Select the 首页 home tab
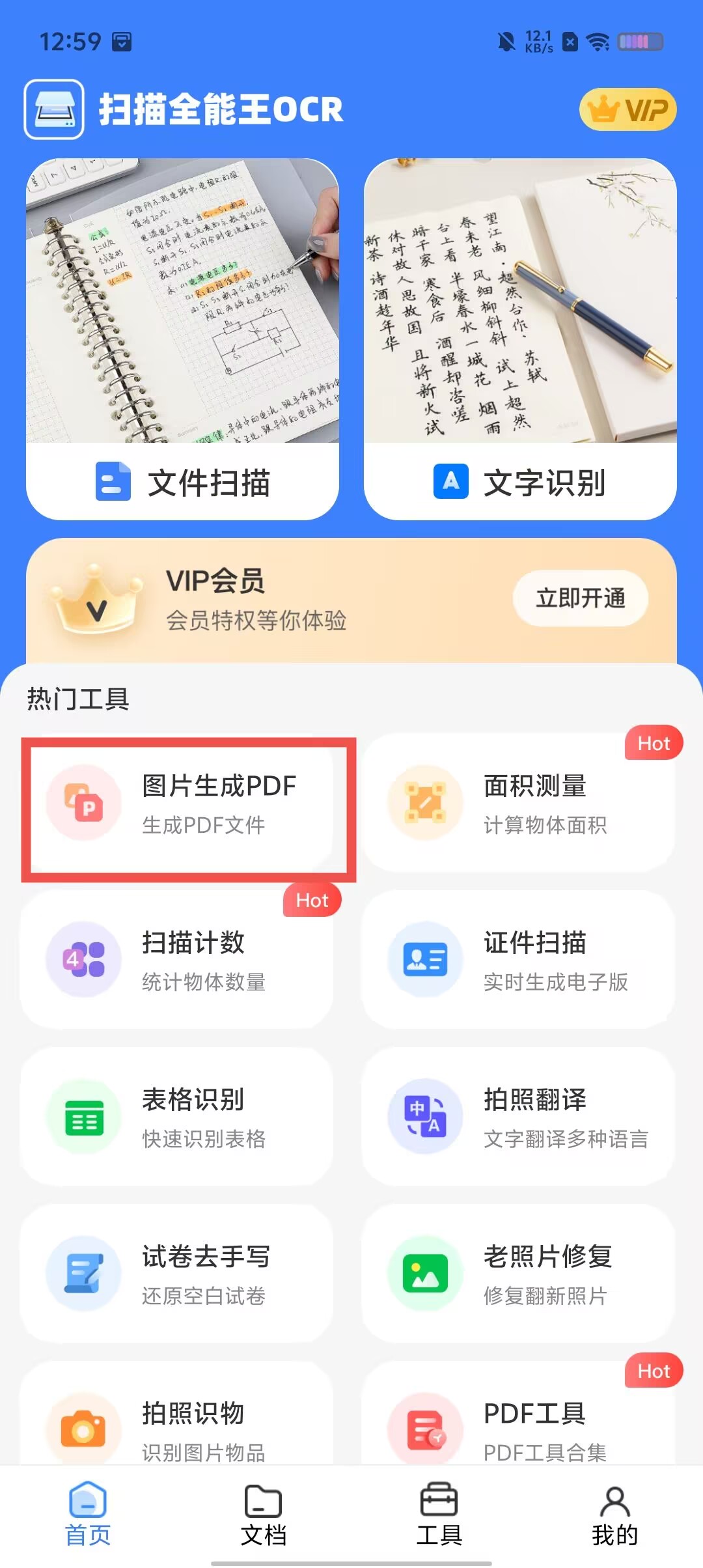 (x=88, y=1515)
